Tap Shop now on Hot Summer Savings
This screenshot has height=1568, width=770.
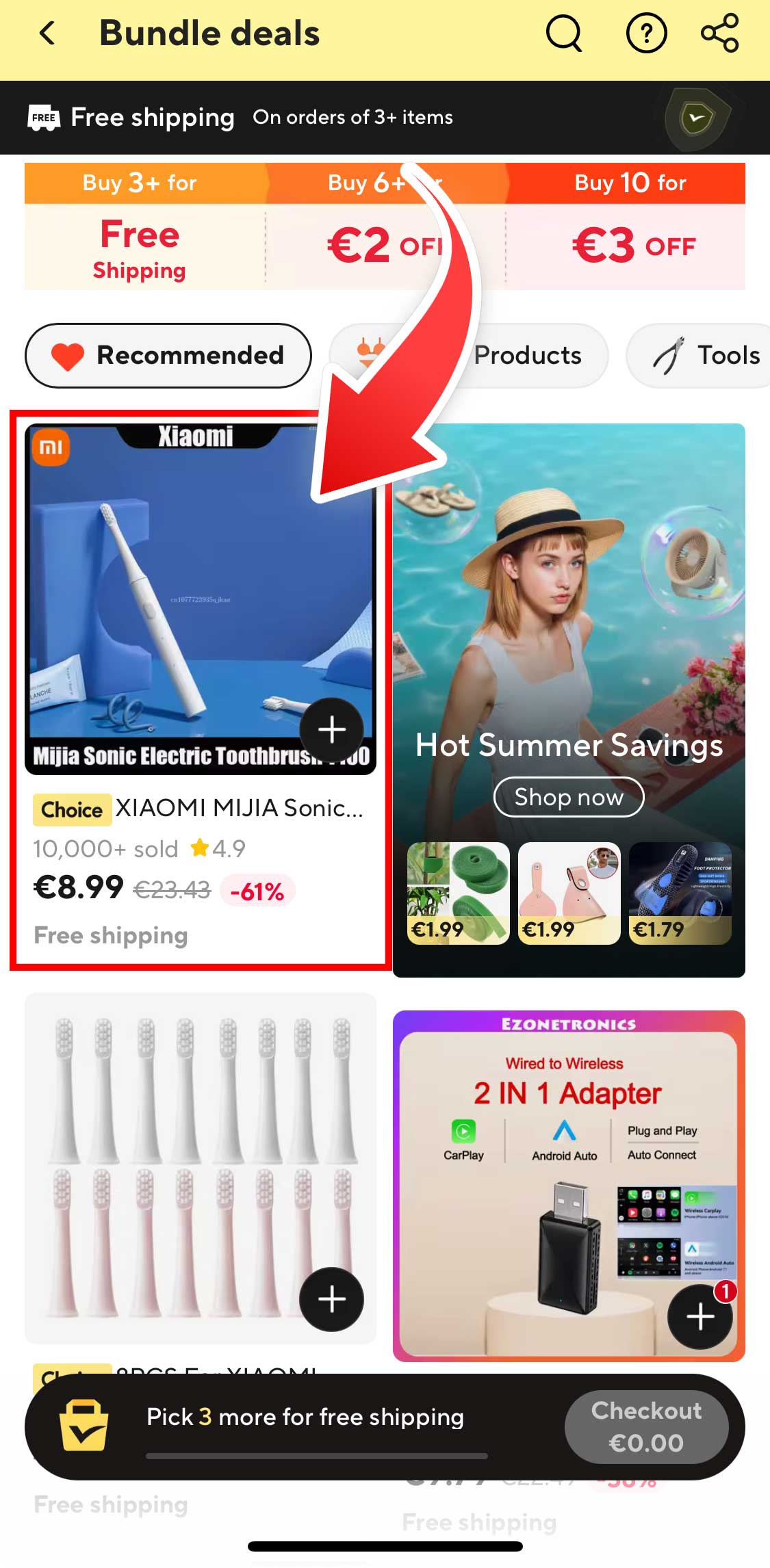pos(569,797)
